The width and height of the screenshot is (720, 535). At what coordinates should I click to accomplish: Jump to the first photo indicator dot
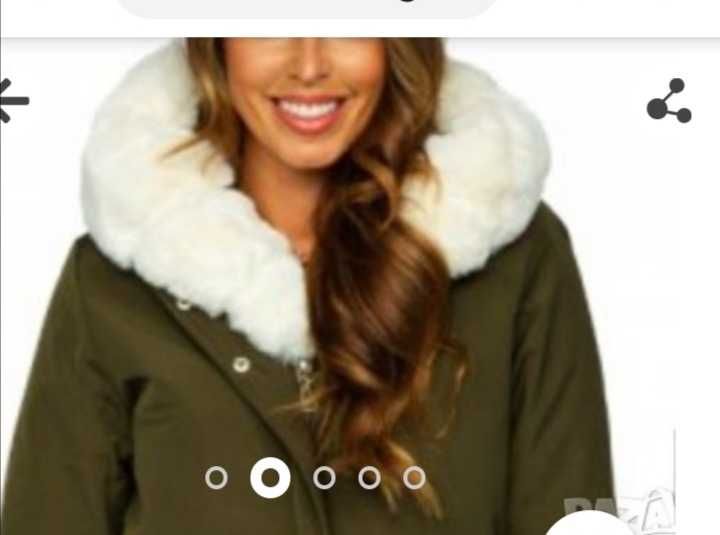coord(216,478)
